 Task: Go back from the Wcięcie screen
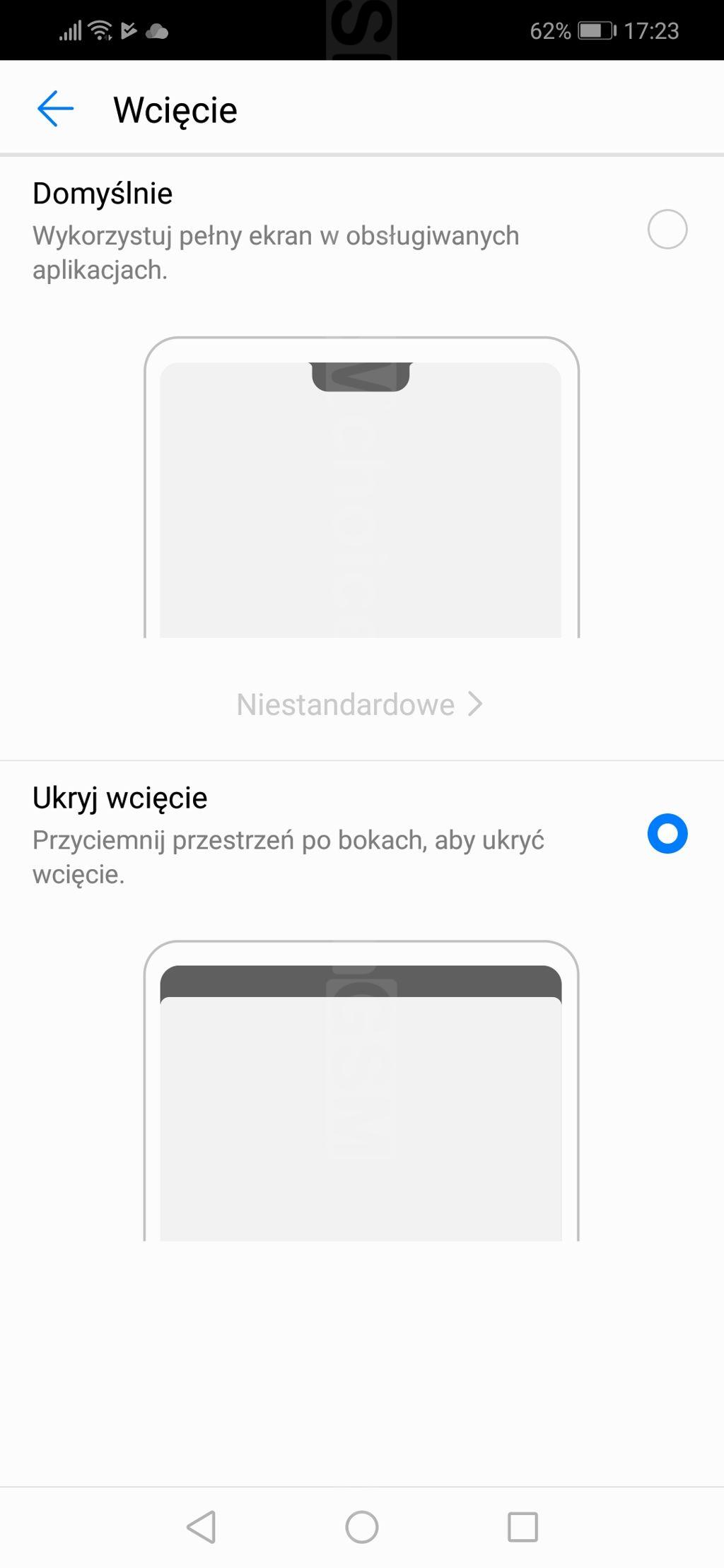point(55,110)
